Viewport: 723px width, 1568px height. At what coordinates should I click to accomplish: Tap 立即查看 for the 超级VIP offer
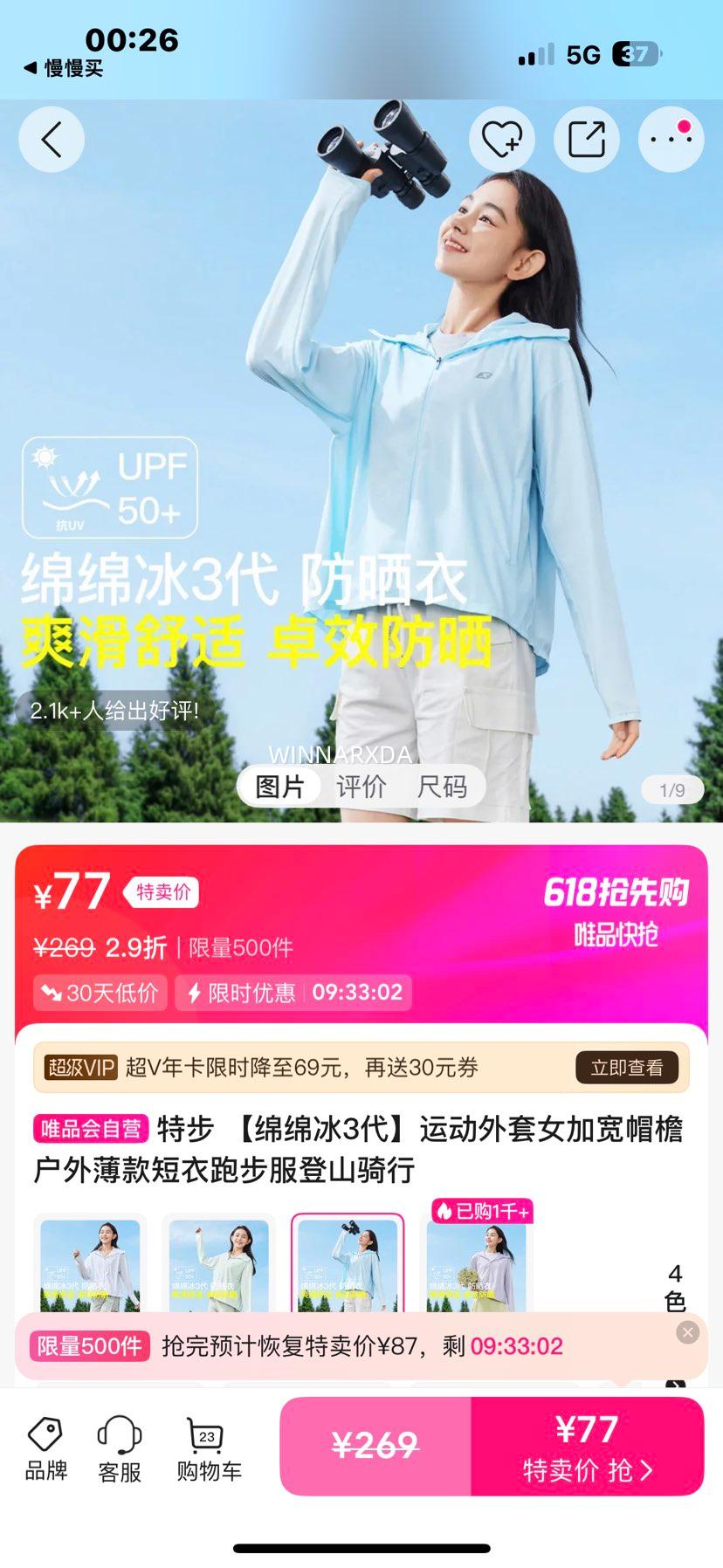(x=626, y=1067)
